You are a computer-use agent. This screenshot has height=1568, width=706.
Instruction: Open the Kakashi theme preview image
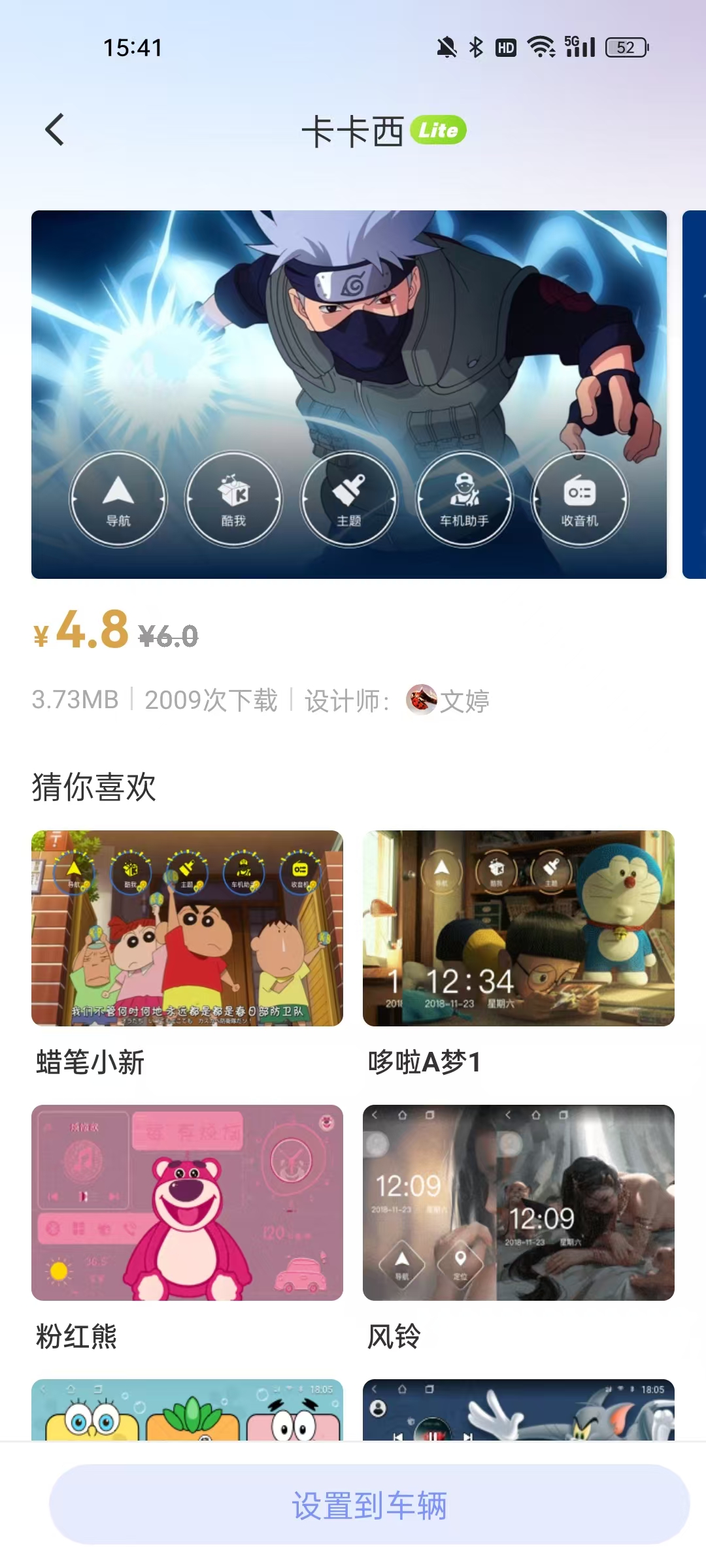(x=348, y=394)
